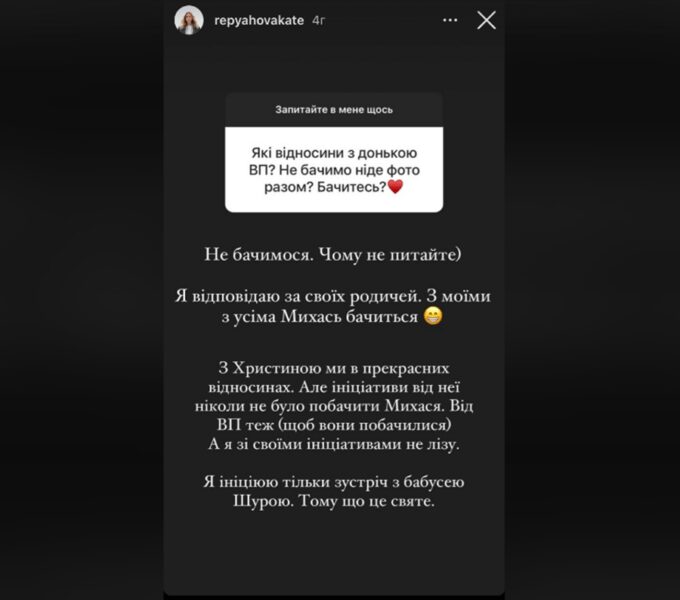Close the story viewer
Image resolution: width=680 pixels, height=600 pixels.
pyautogui.click(x=486, y=20)
